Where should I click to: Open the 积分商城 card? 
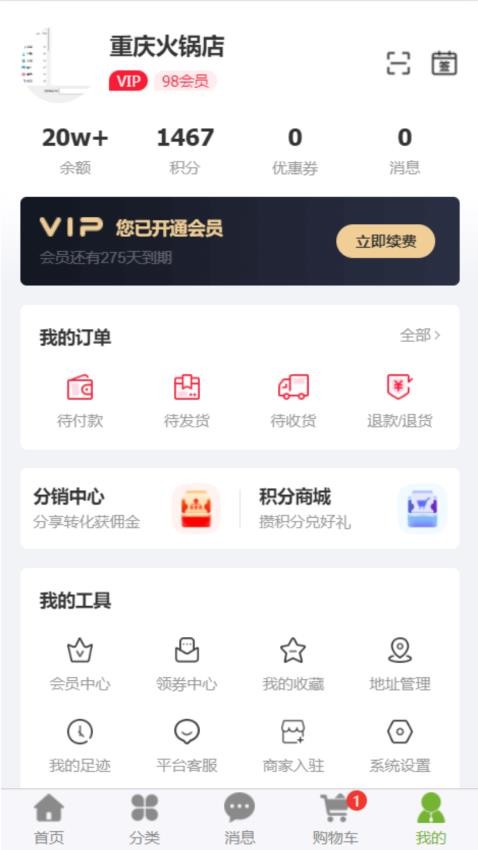point(350,508)
